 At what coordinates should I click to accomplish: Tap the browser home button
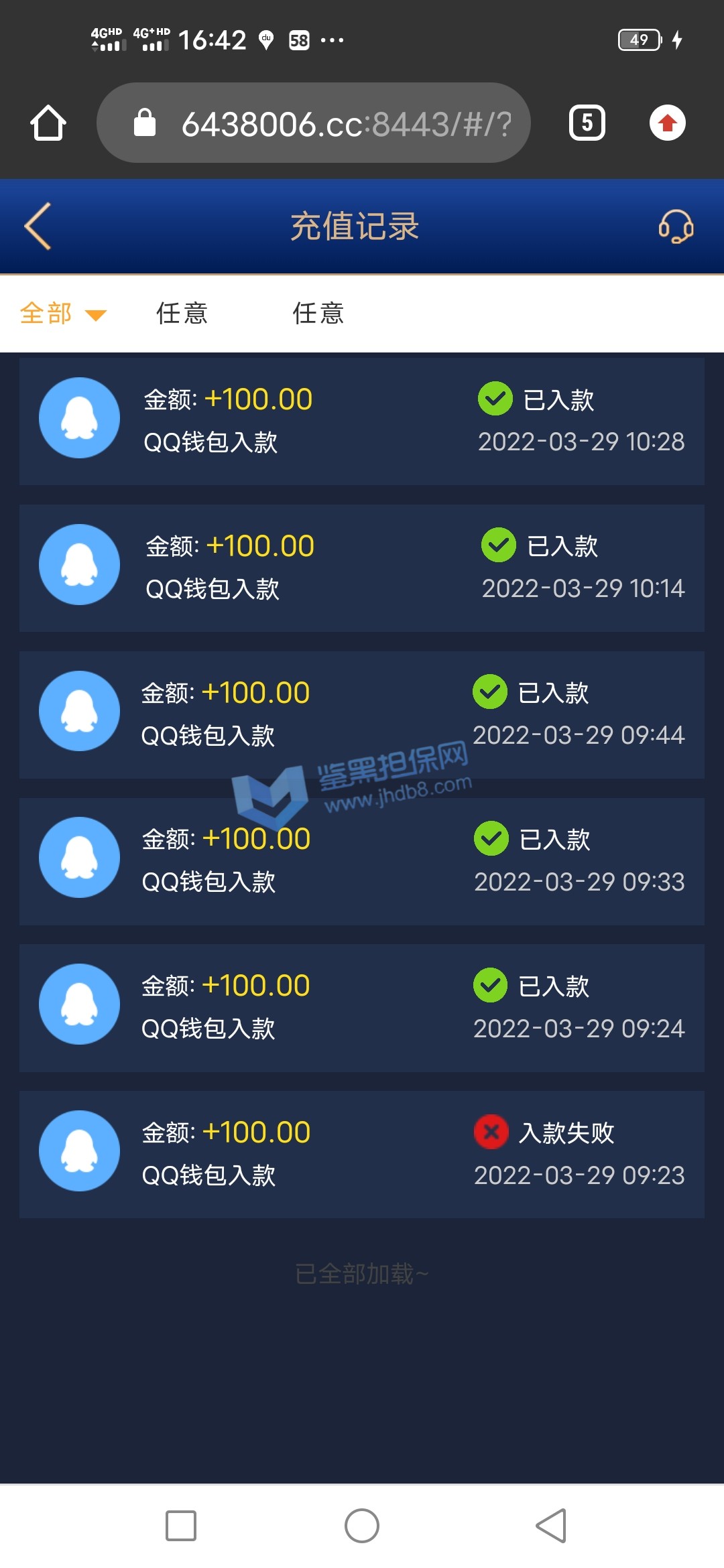tap(48, 123)
